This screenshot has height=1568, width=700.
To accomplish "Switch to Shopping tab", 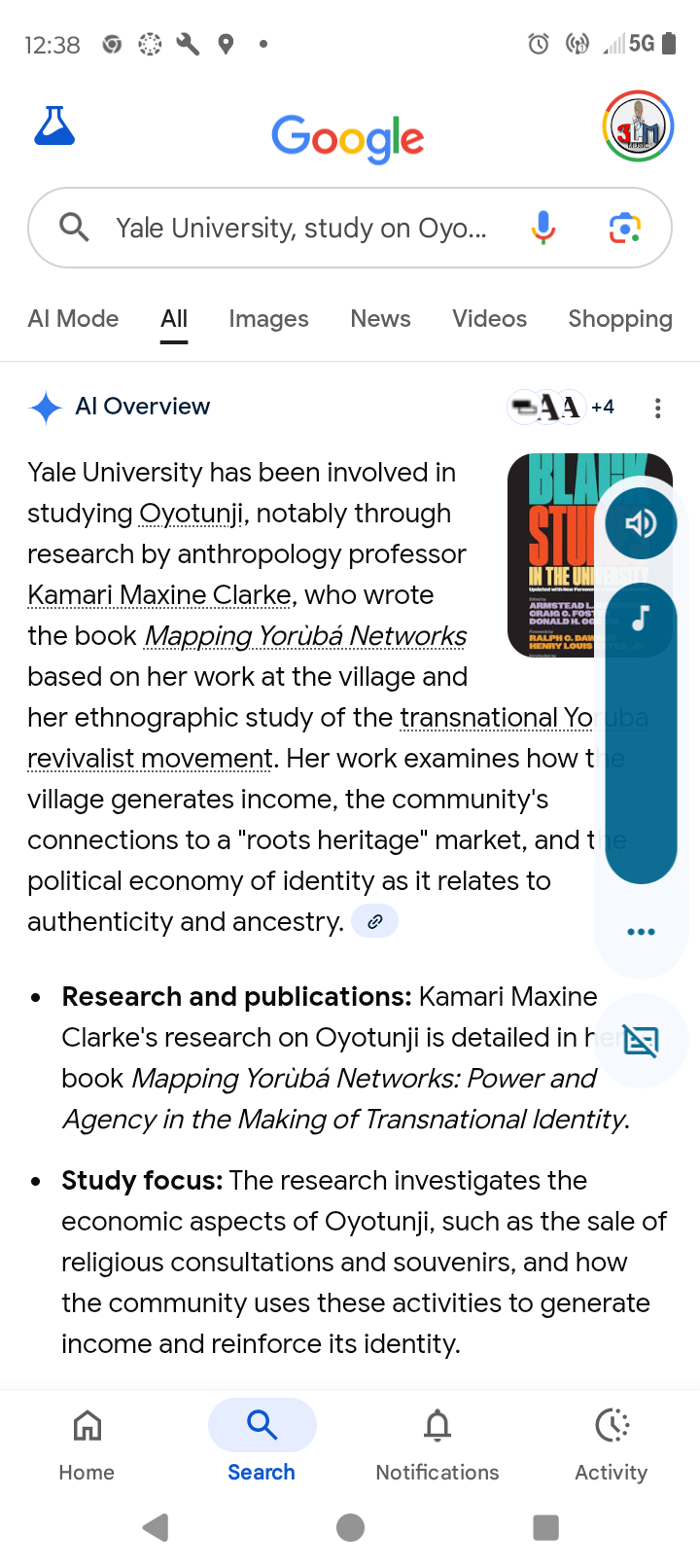I will (619, 319).
